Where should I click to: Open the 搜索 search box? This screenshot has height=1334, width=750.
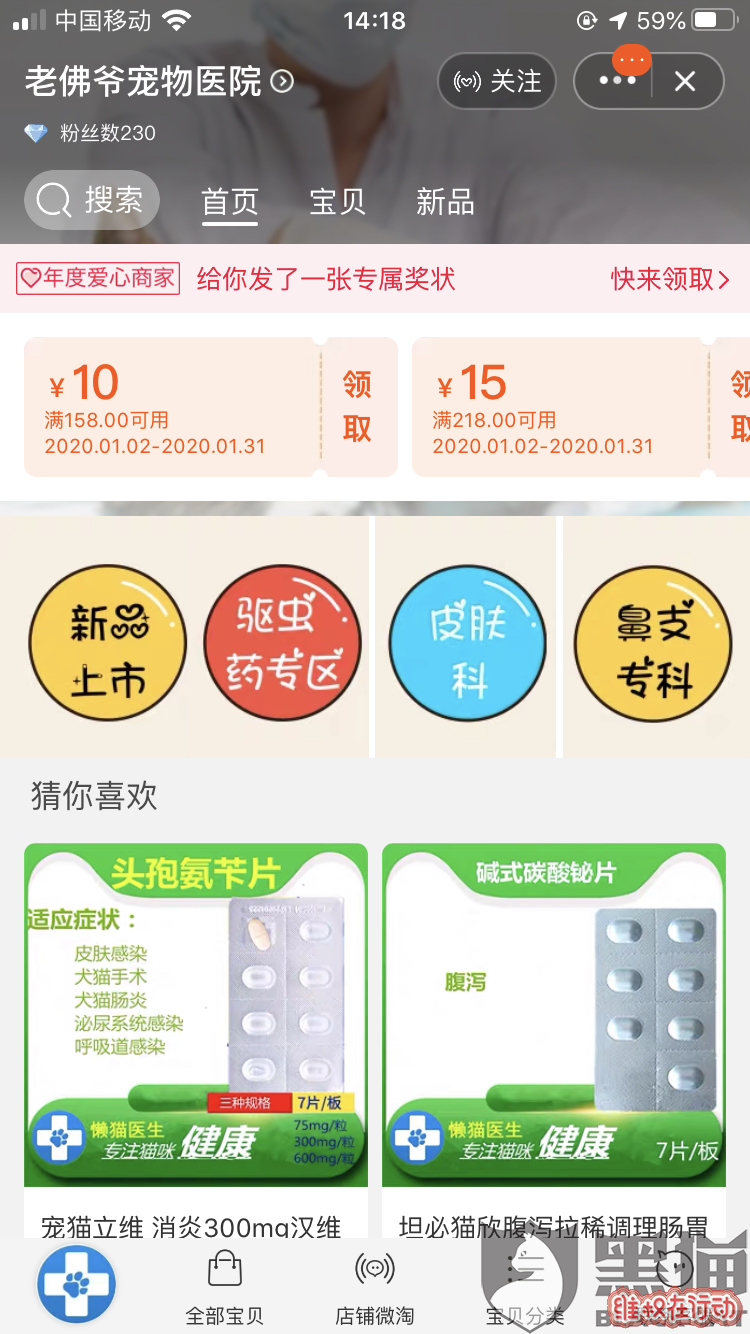click(92, 200)
